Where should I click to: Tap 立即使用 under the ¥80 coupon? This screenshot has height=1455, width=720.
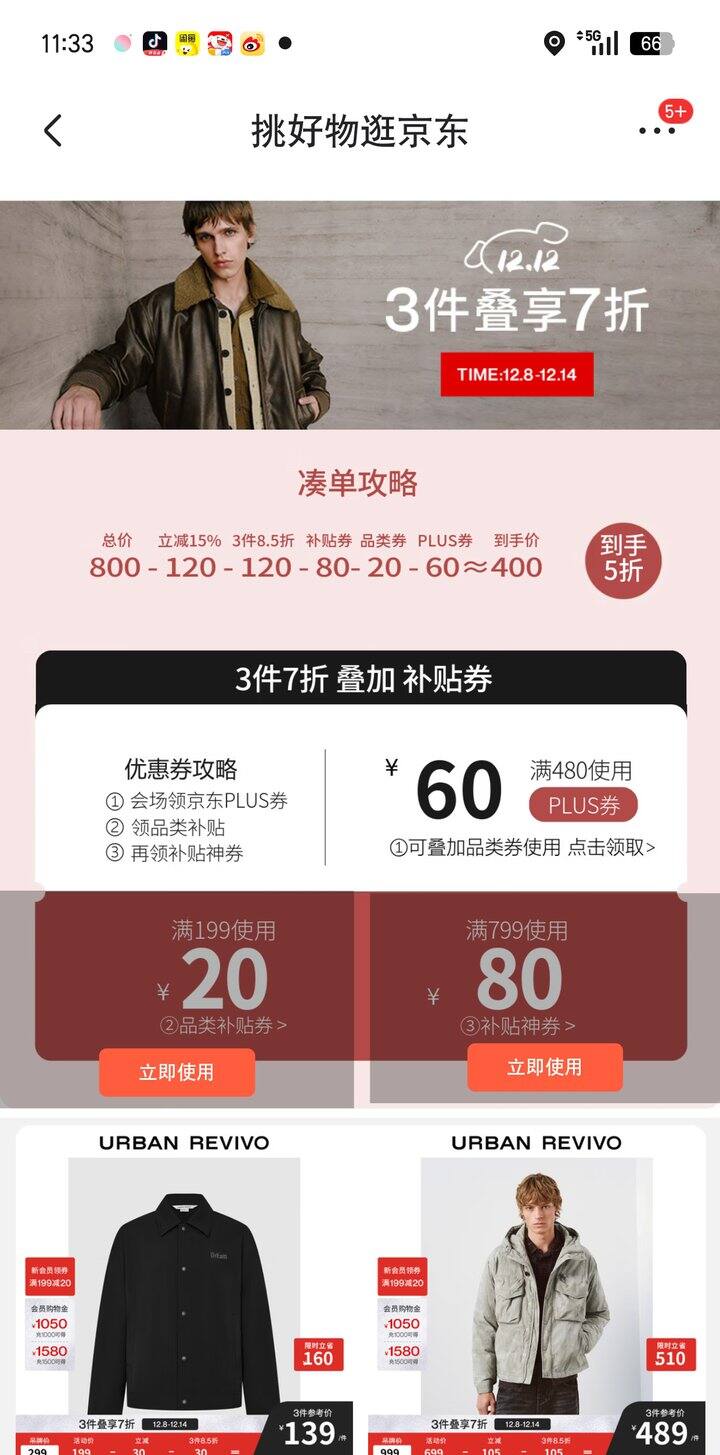545,1067
